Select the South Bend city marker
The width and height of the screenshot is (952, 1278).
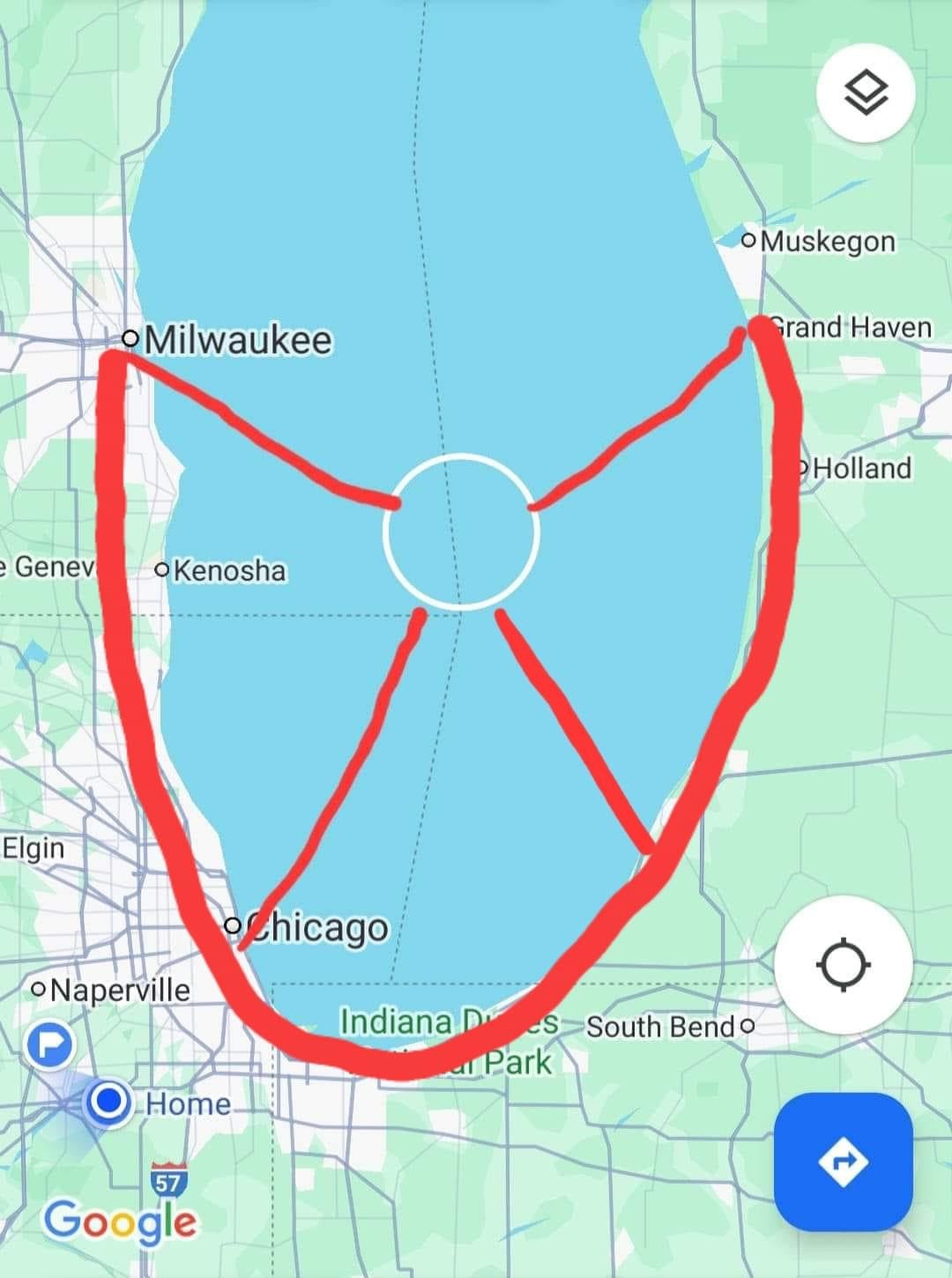pyautogui.click(x=747, y=1027)
